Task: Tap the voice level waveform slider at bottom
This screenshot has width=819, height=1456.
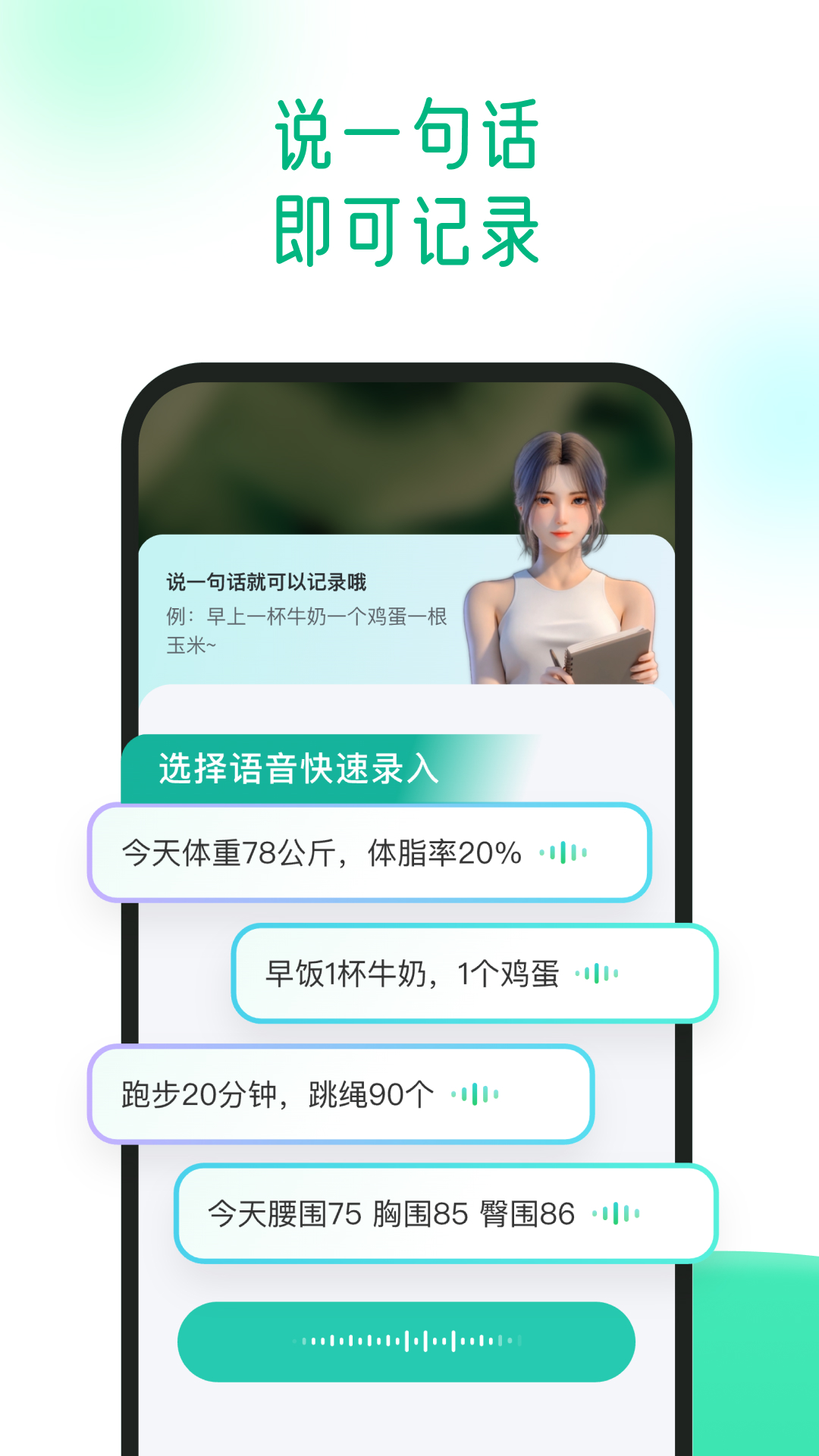Action: (x=407, y=1341)
